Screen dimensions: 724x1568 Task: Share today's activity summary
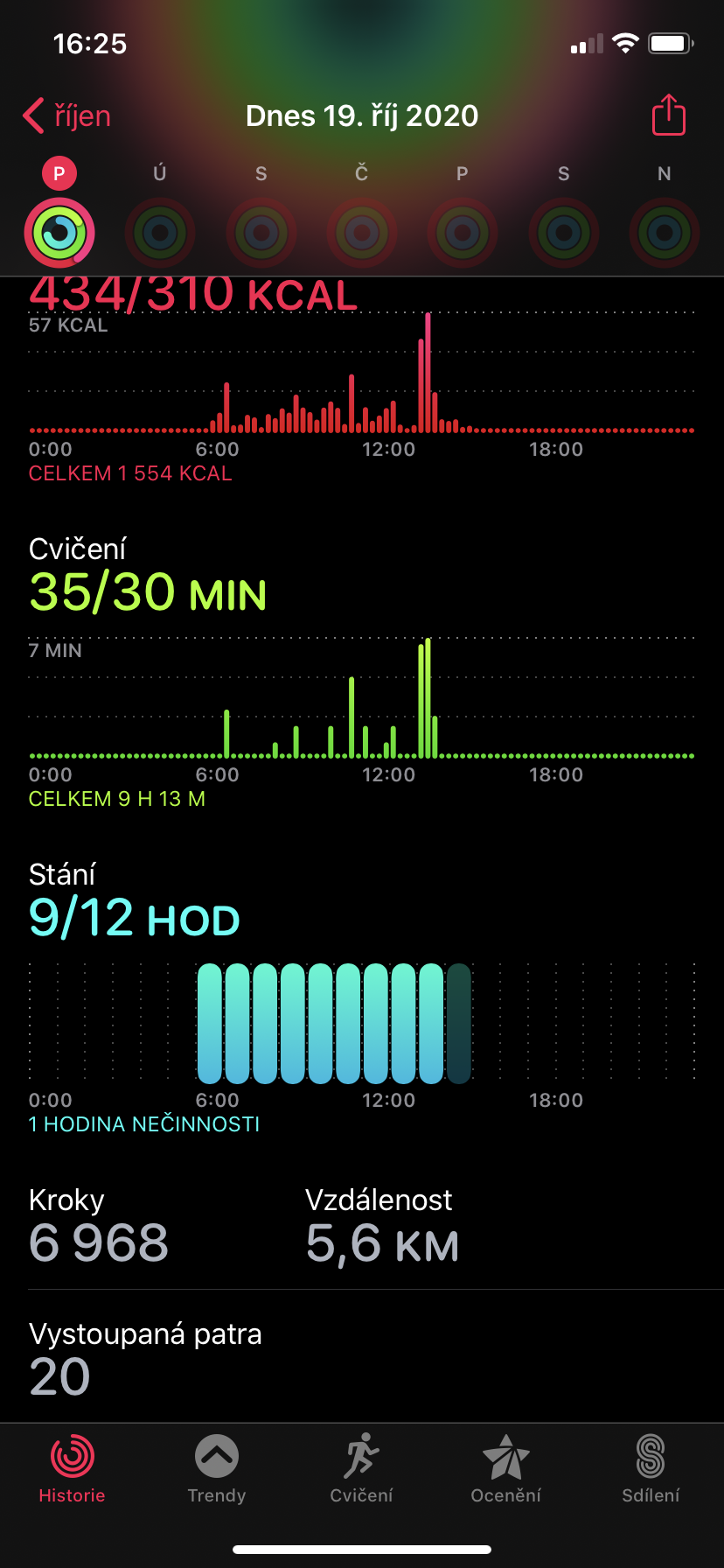click(x=668, y=115)
